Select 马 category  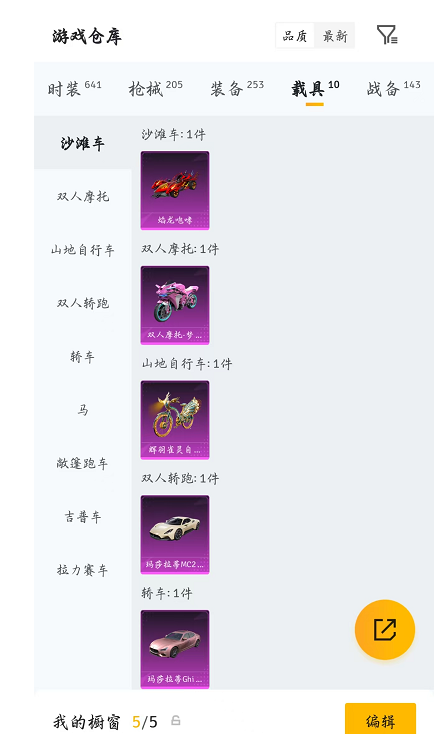tap(83, 410)
